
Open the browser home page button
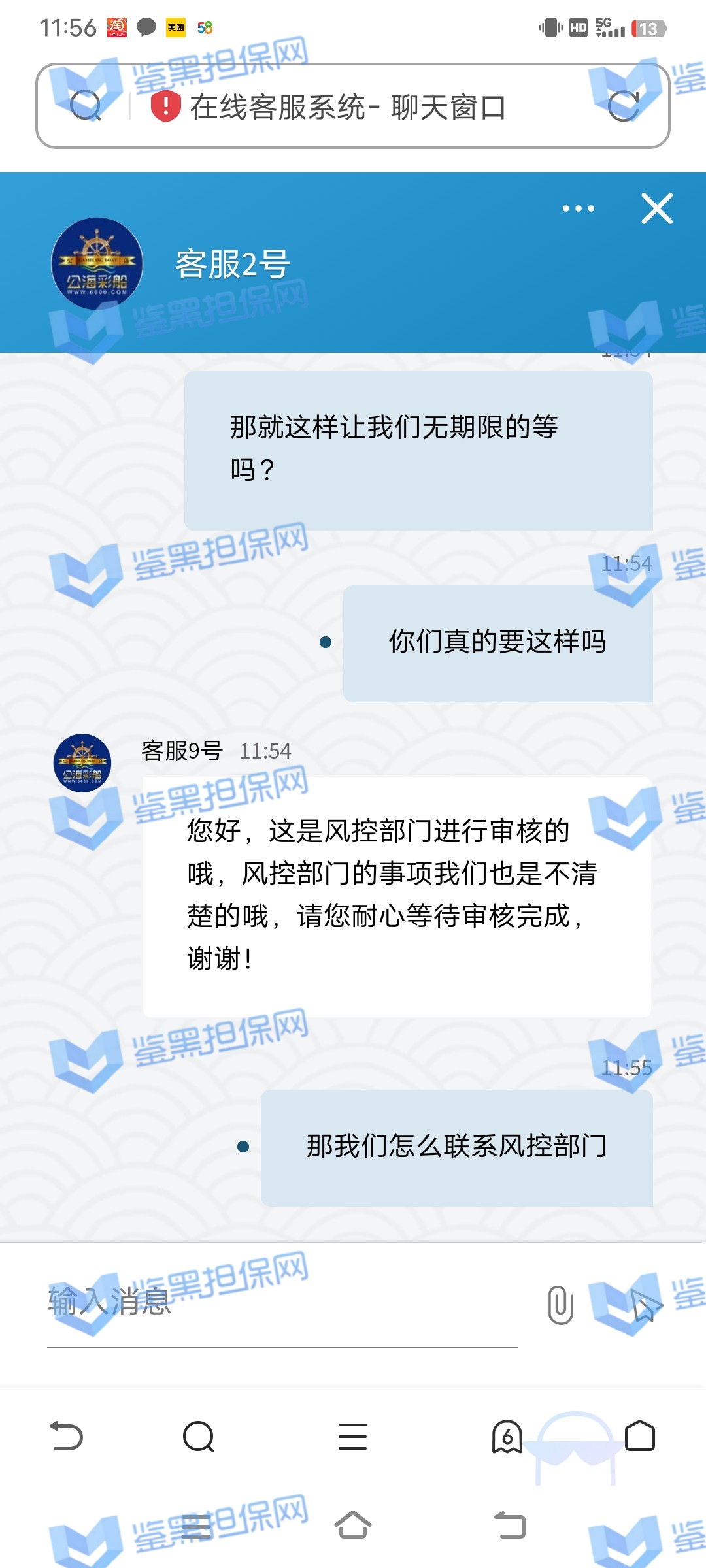[640, 1437]
